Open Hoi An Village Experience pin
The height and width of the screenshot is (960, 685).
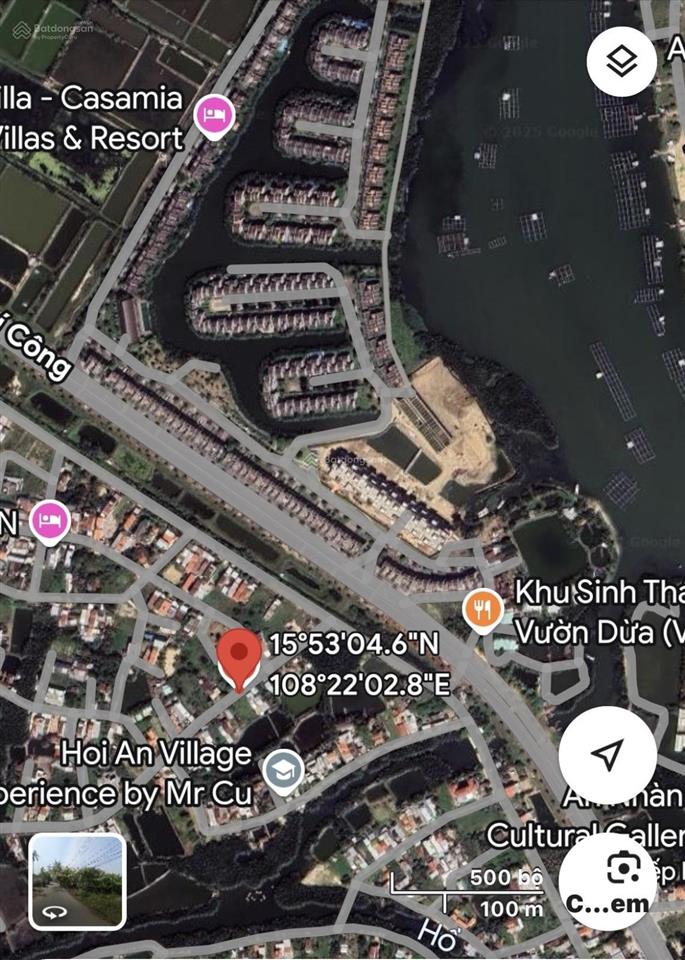tap(284, 771)
